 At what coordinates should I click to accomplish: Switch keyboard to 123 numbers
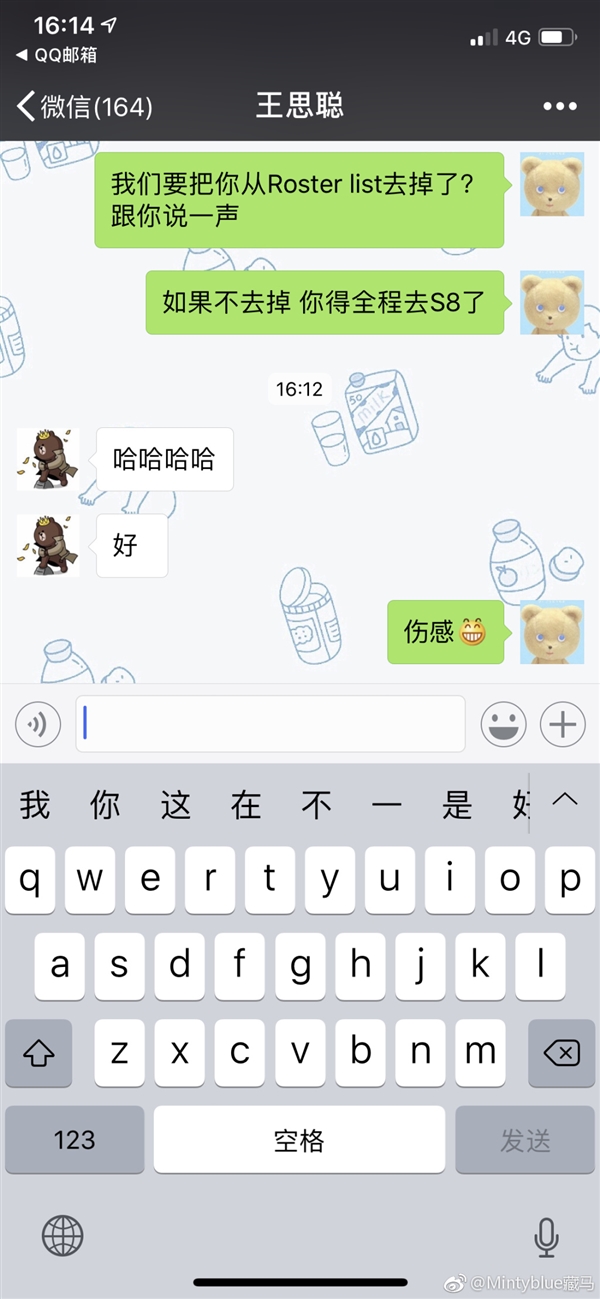(74, 1139)
